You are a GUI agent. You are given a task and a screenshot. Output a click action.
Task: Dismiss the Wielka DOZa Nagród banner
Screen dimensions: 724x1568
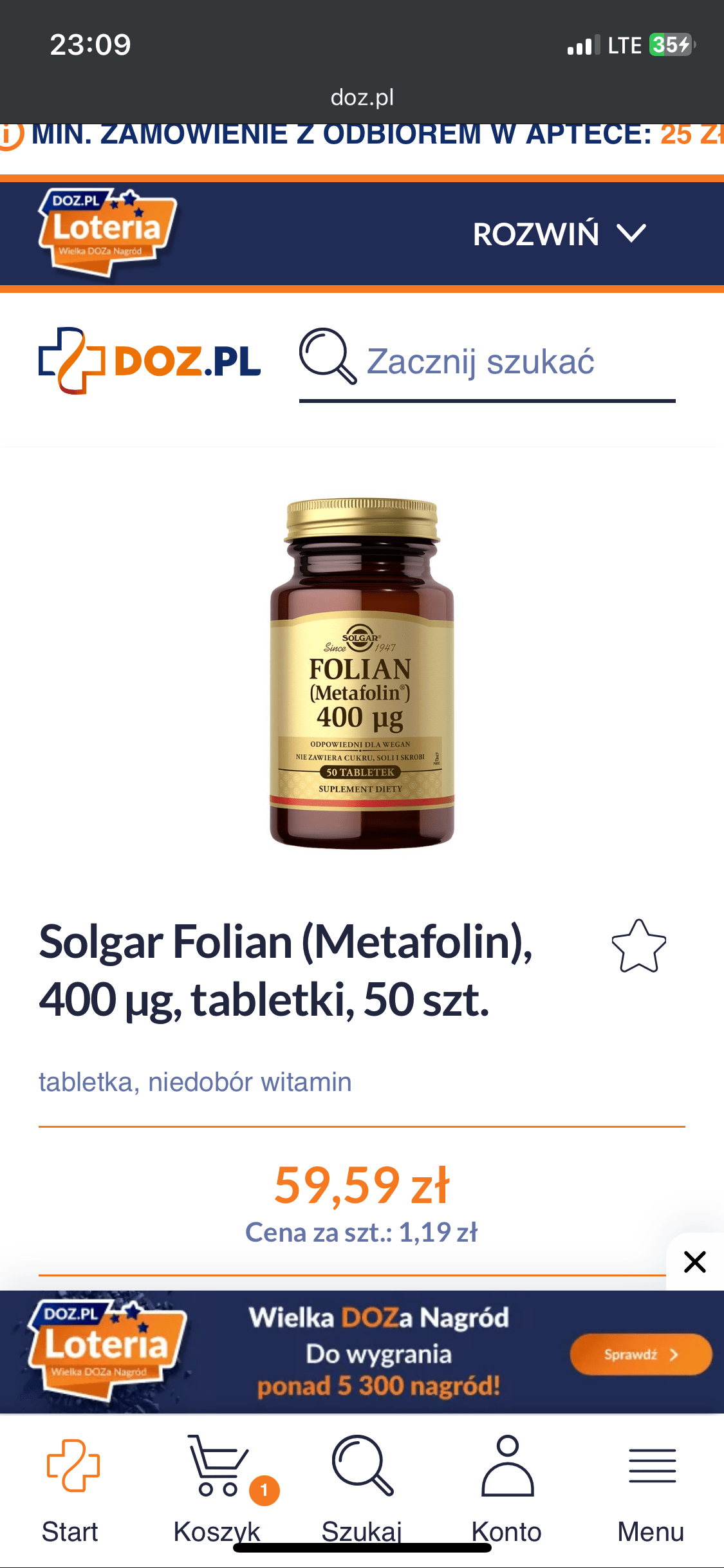pos(695,1262)
